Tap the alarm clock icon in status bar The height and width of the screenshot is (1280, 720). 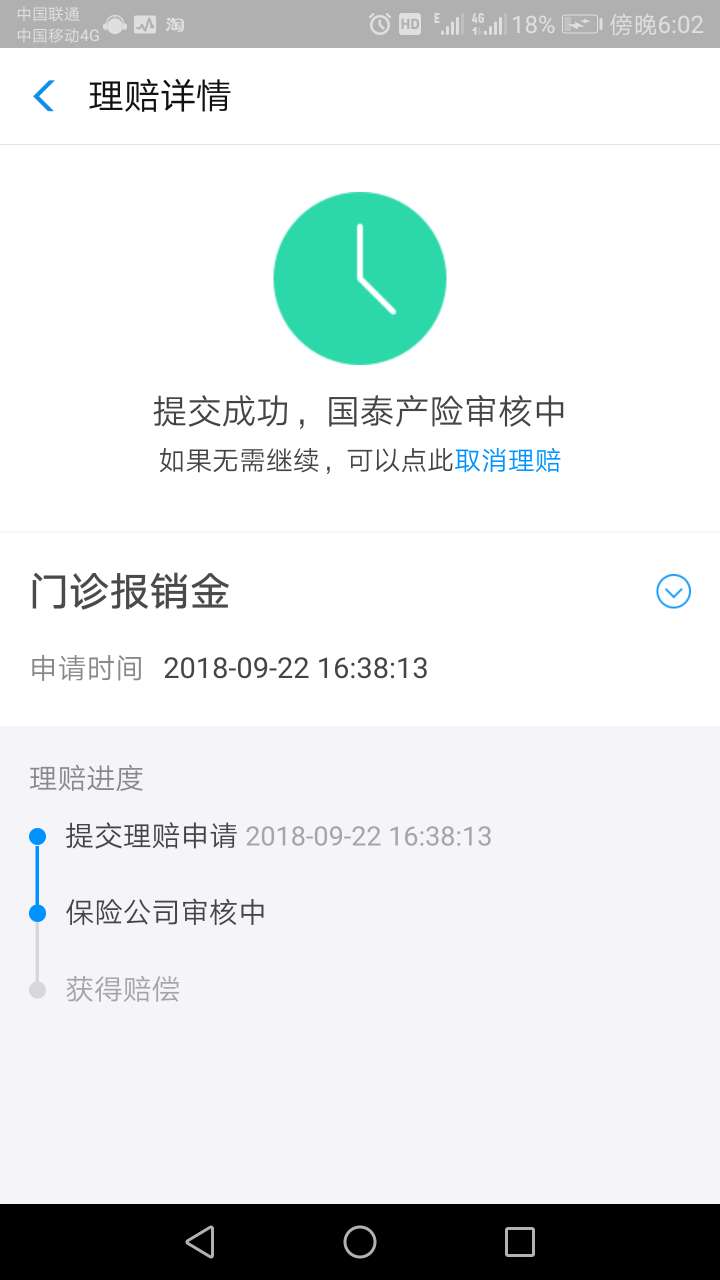[x=378, y=23]
